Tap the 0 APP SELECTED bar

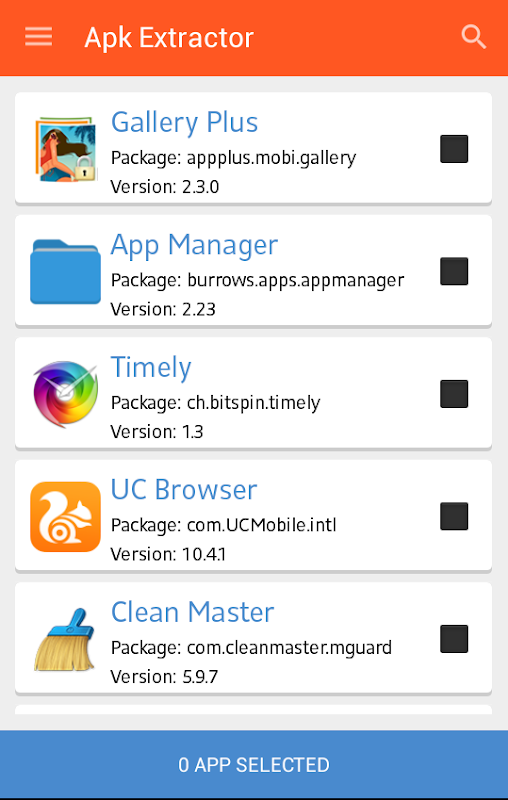[x=254, y=764]
